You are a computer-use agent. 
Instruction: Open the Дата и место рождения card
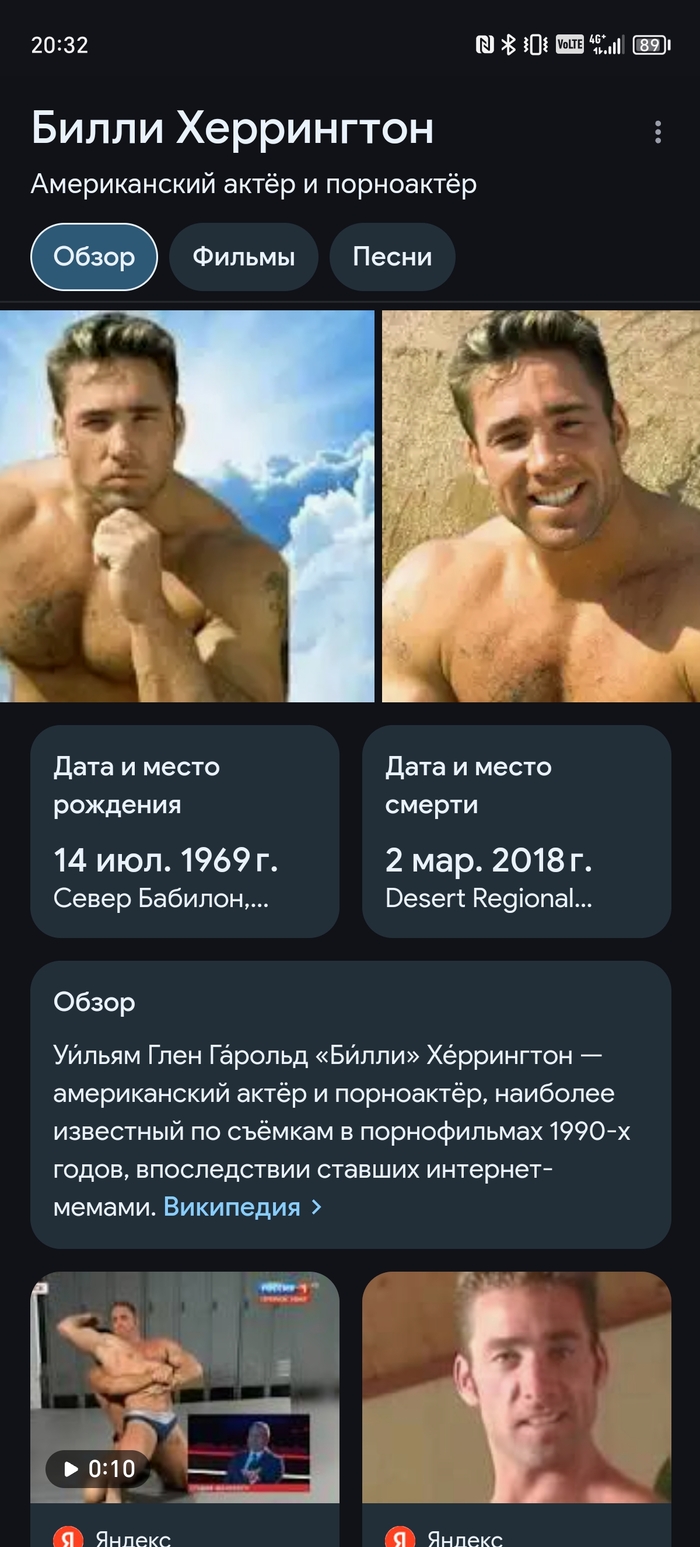[x=185, y=831]
